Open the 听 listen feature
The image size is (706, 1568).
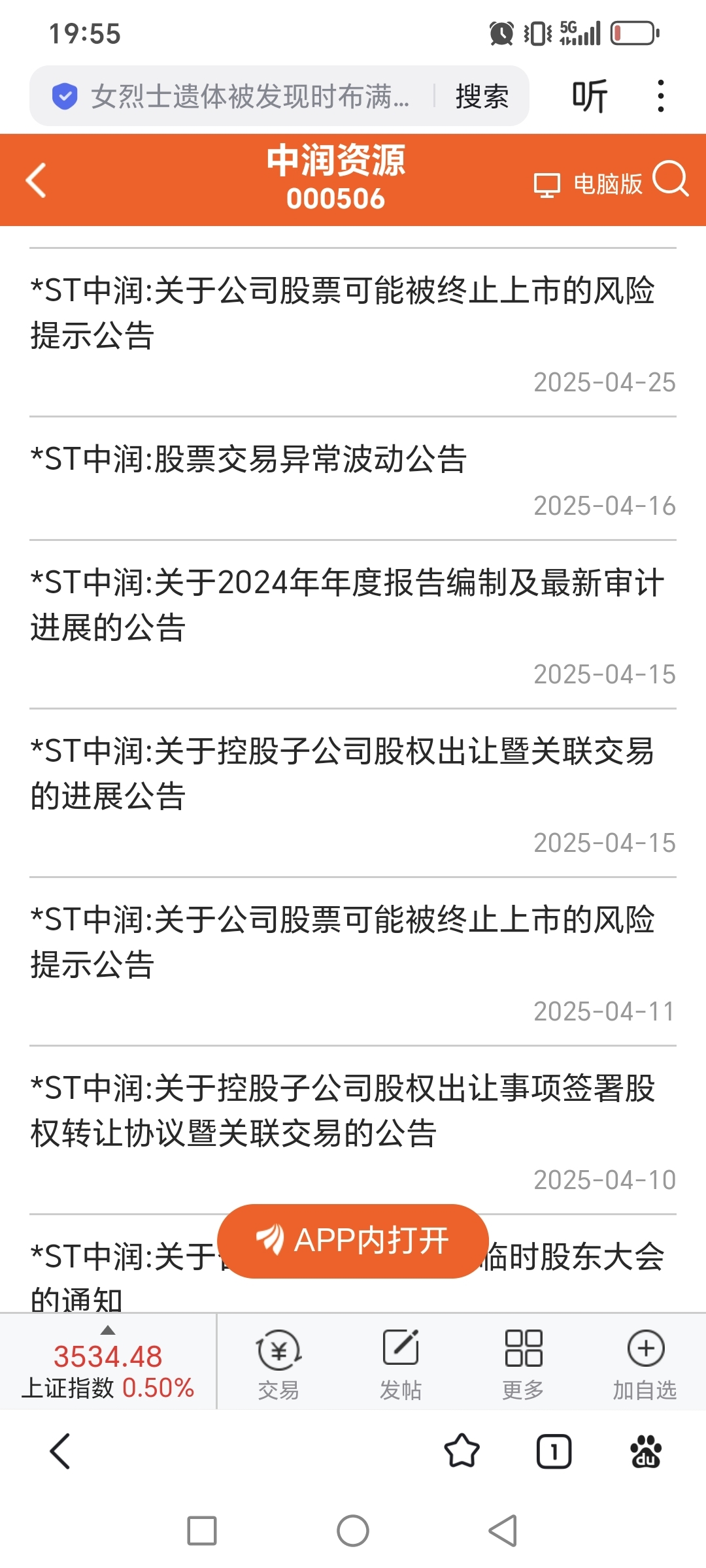(590, 96)
